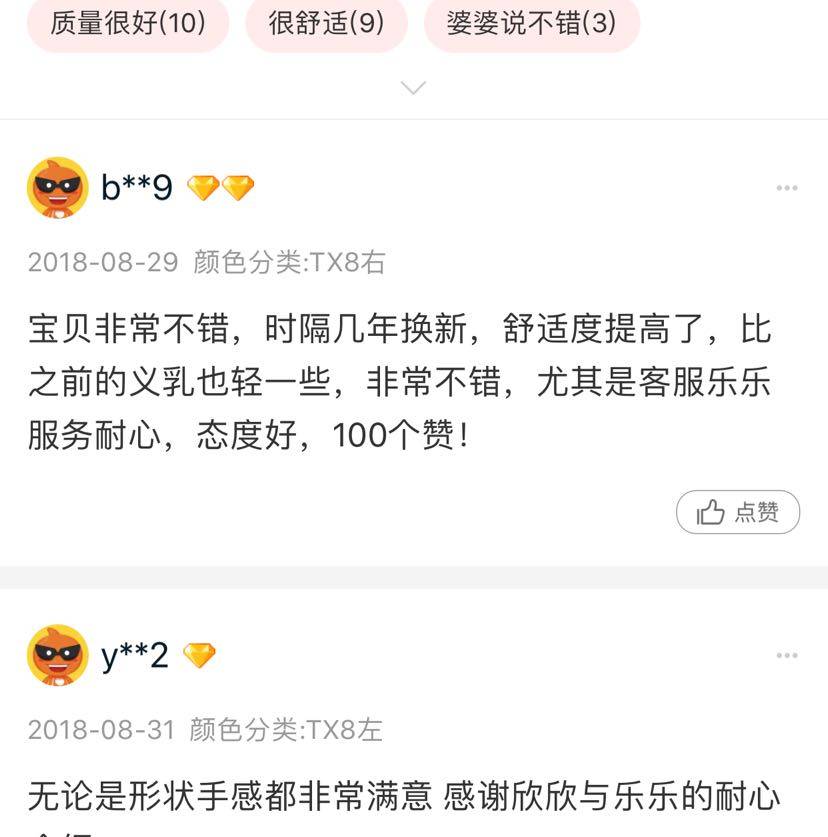Choose the 婆婆说不错(3) review tag
The width and height of the screenshot is (828, 837).
click(531, 23)
